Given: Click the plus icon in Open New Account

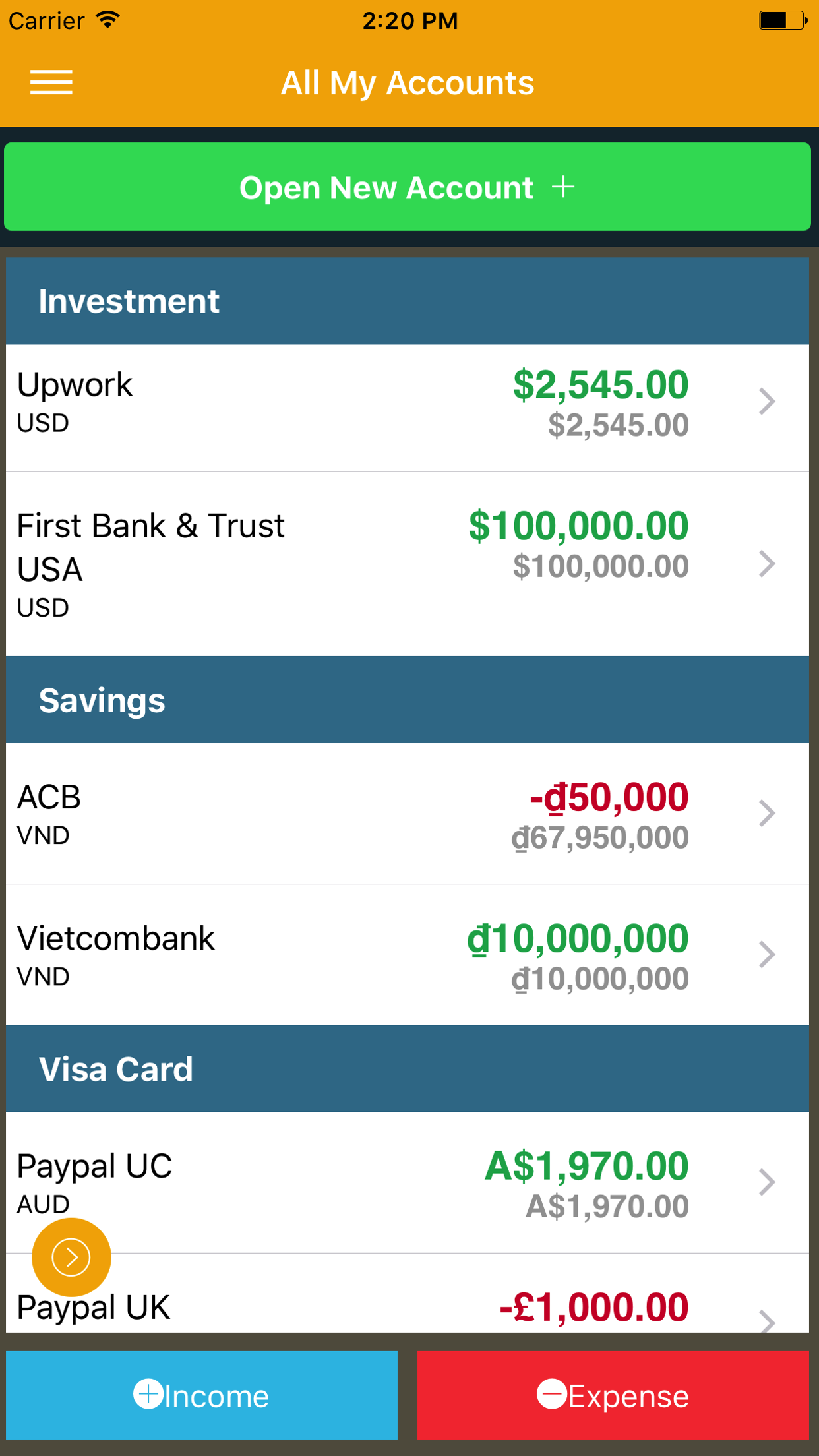Looking at the screenshot, I should pos(564,187).
